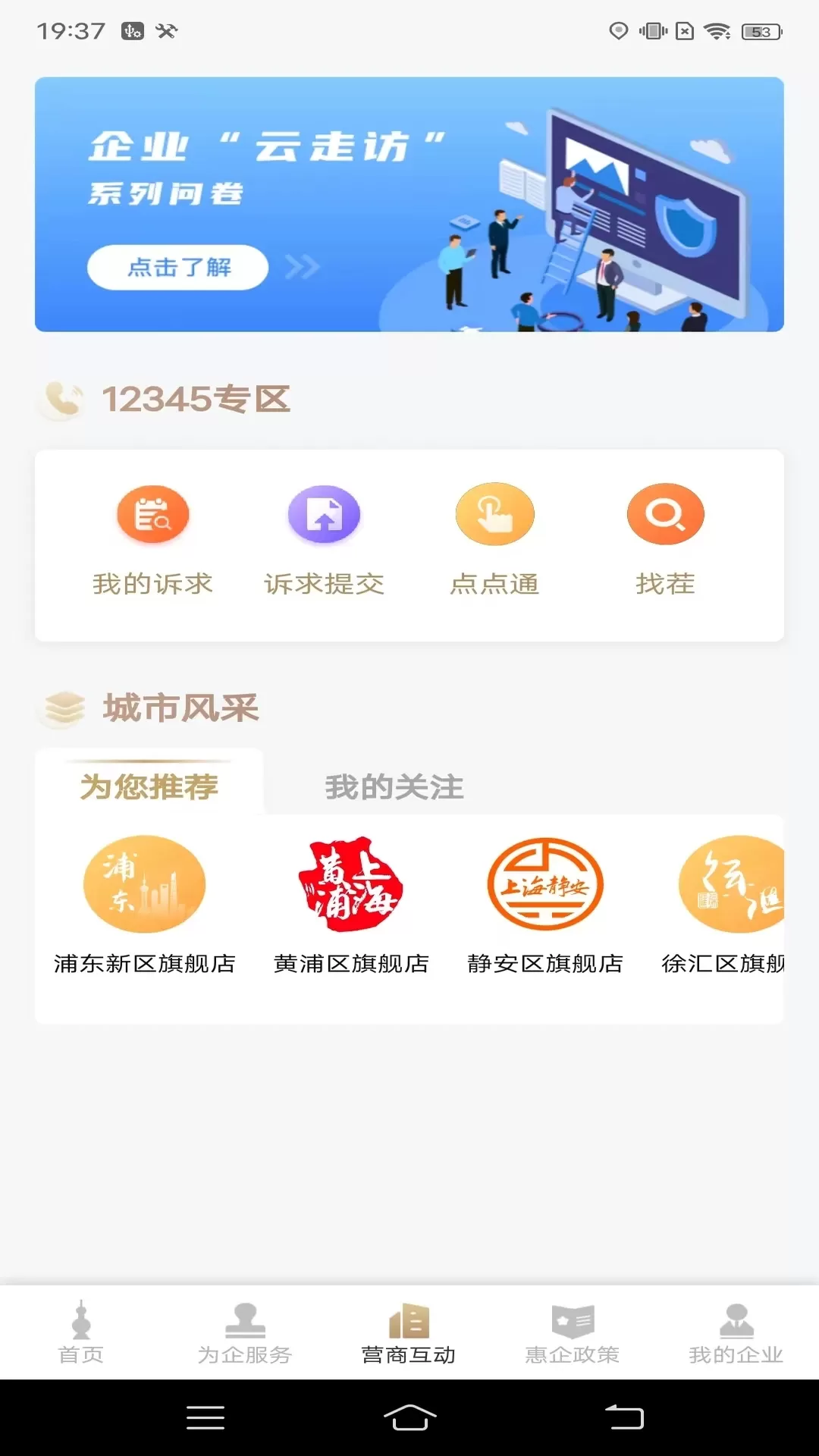
Task: Open 我的企业 tab
Action: [736, 1333]
